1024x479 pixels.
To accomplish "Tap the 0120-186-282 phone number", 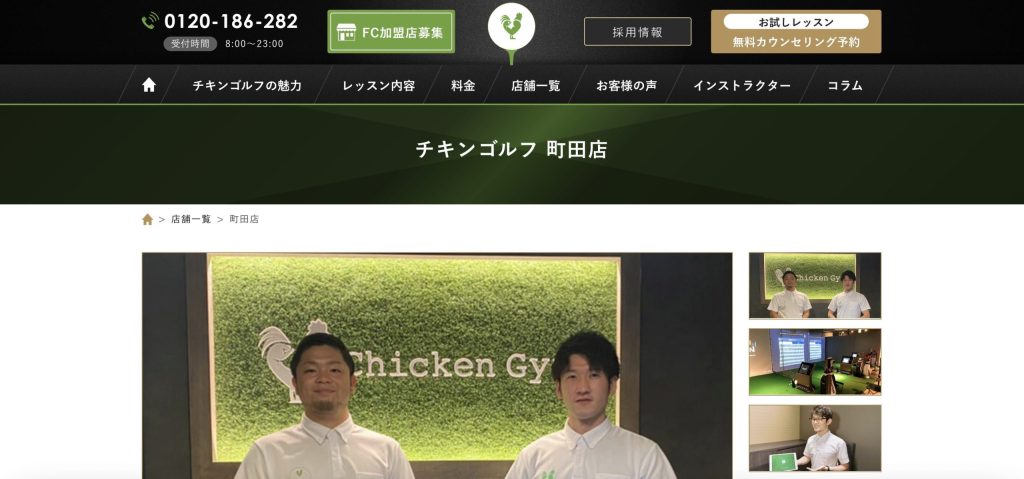I will tap(230, 21).
